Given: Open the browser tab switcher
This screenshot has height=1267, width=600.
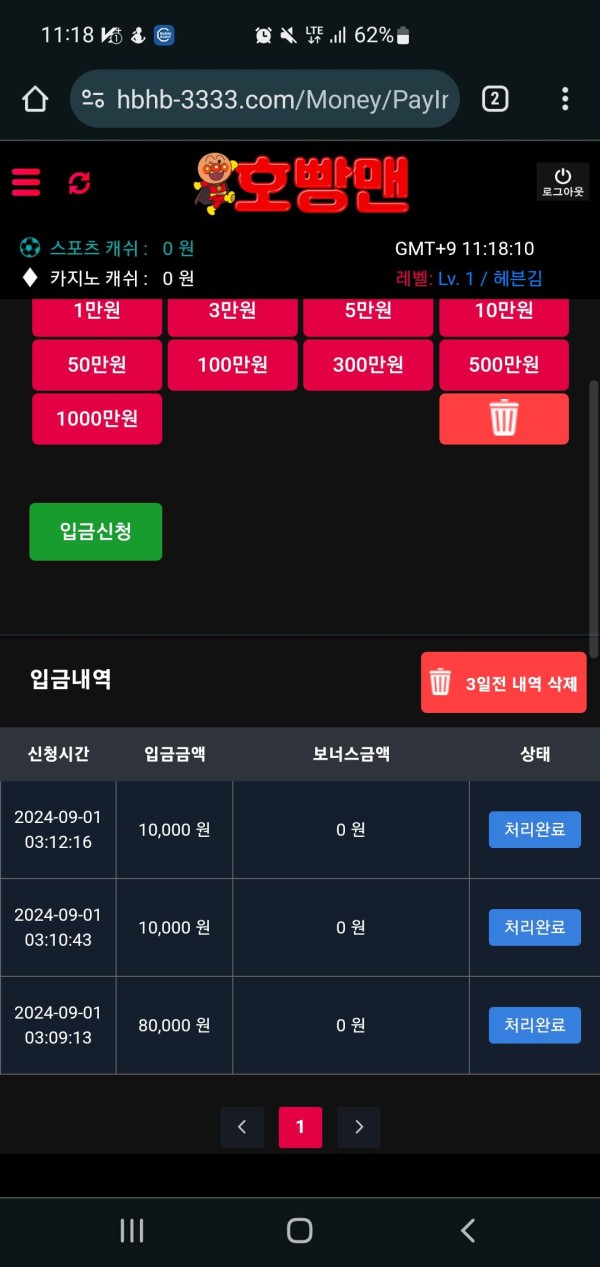Looking at the screenshot, I should 495,98.
